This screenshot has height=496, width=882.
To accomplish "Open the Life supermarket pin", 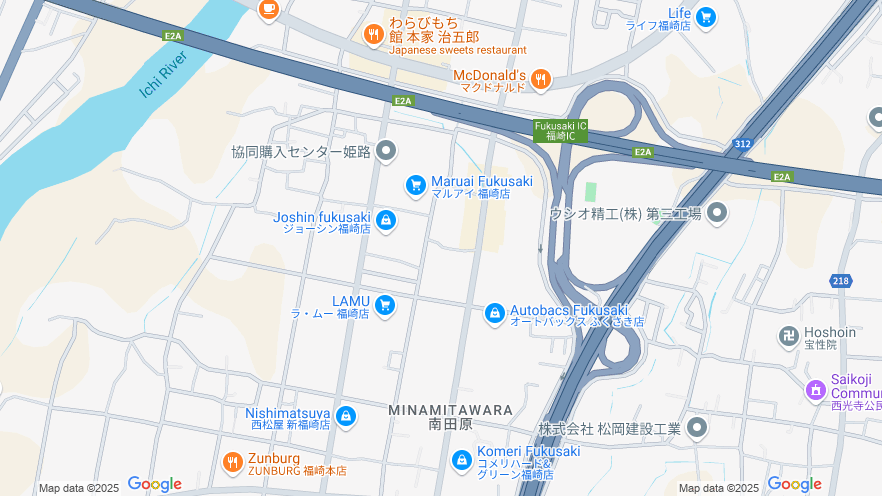I will click(706, 16).
